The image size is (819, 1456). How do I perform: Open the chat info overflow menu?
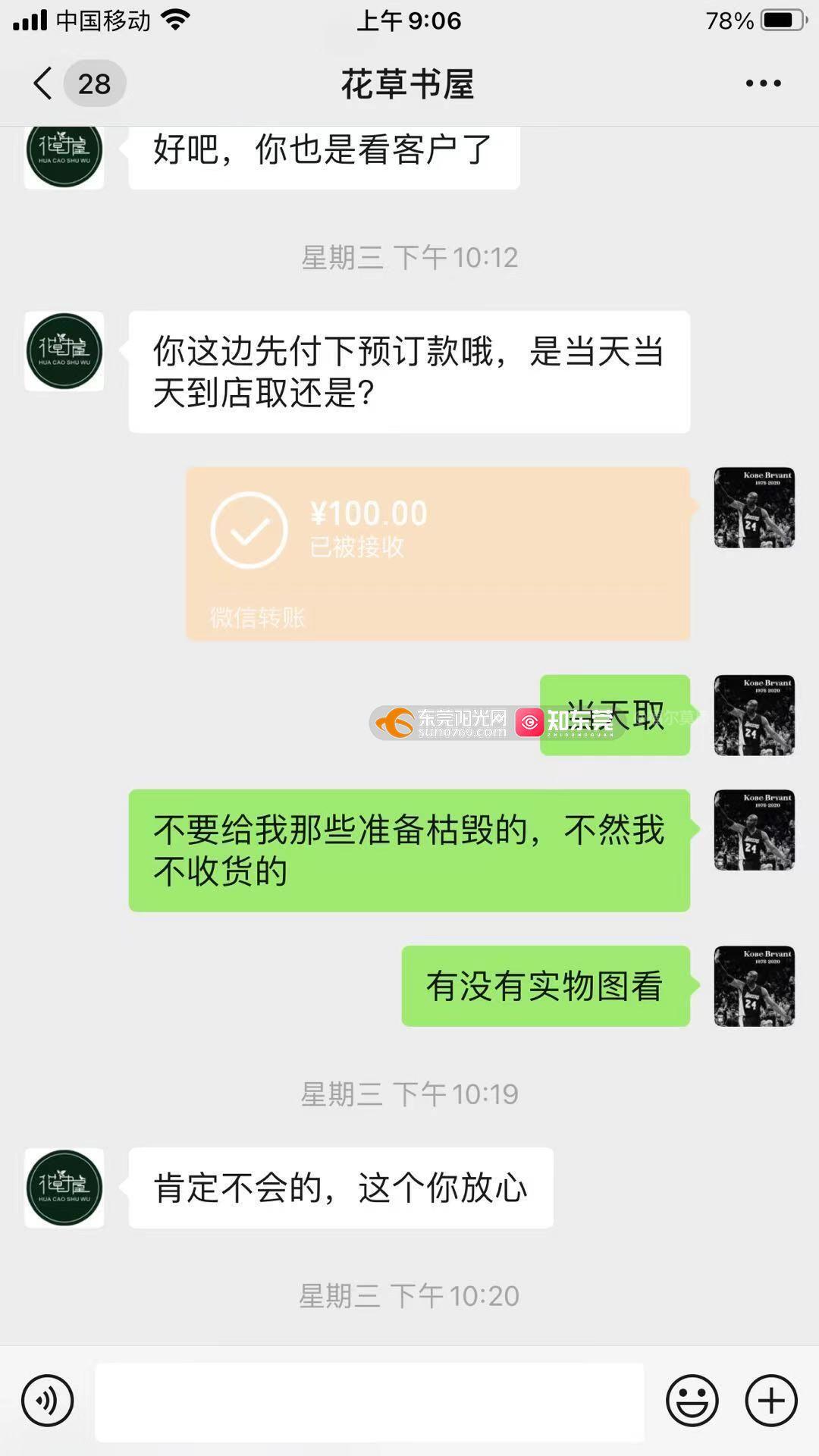pos(763,83)
